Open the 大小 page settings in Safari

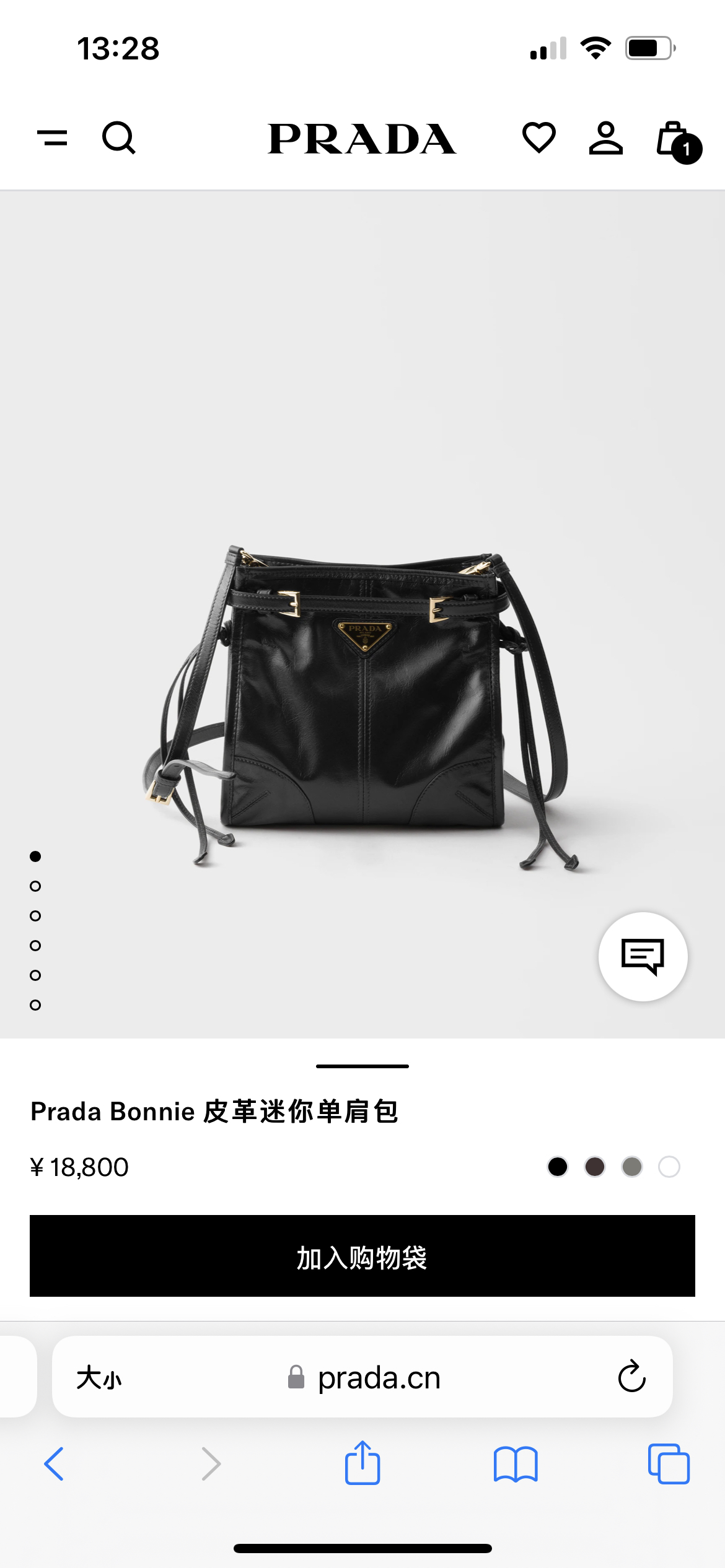[x=99, y=1378]
